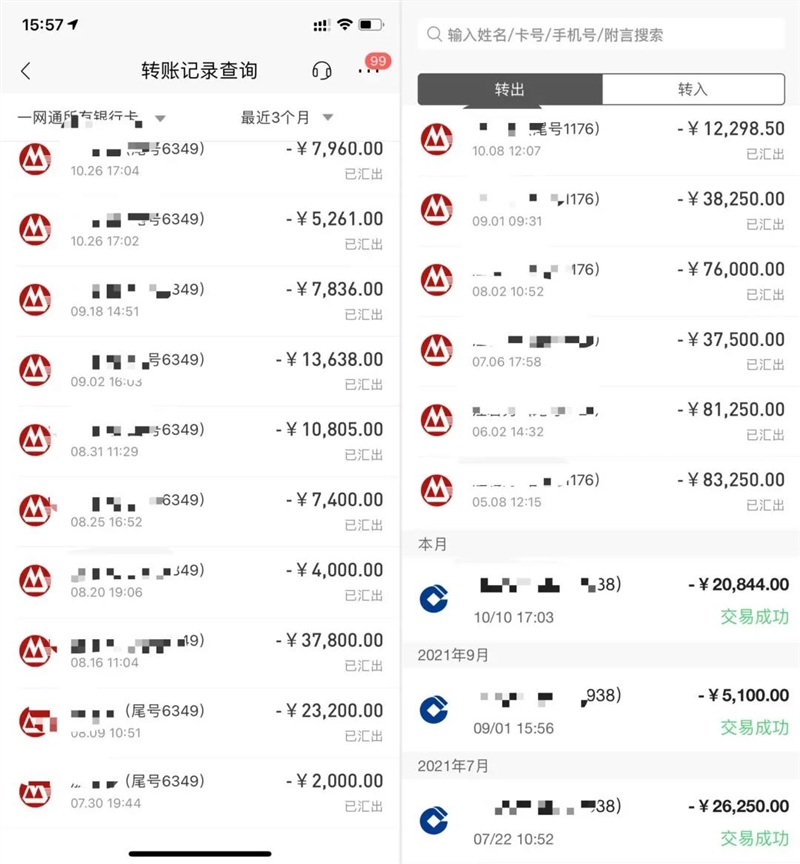This screenshot has height=864, width=800.
Task: Open the ¥5,261.00 transfer from 10.26 17:02
Action: point(200,229)
